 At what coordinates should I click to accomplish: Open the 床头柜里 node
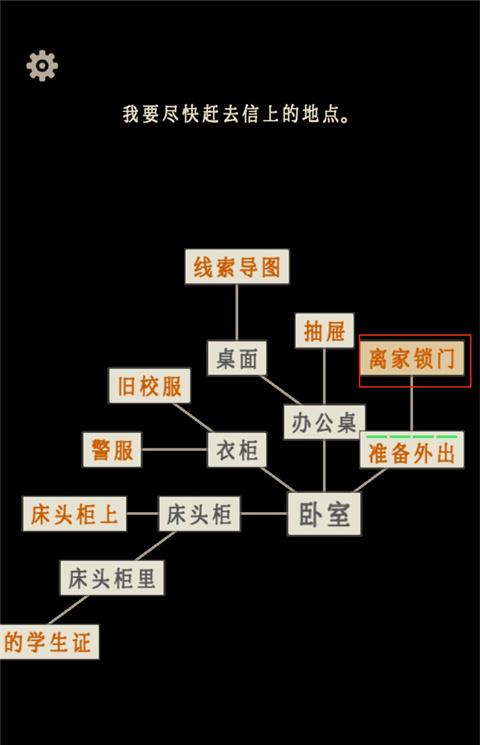112,578
